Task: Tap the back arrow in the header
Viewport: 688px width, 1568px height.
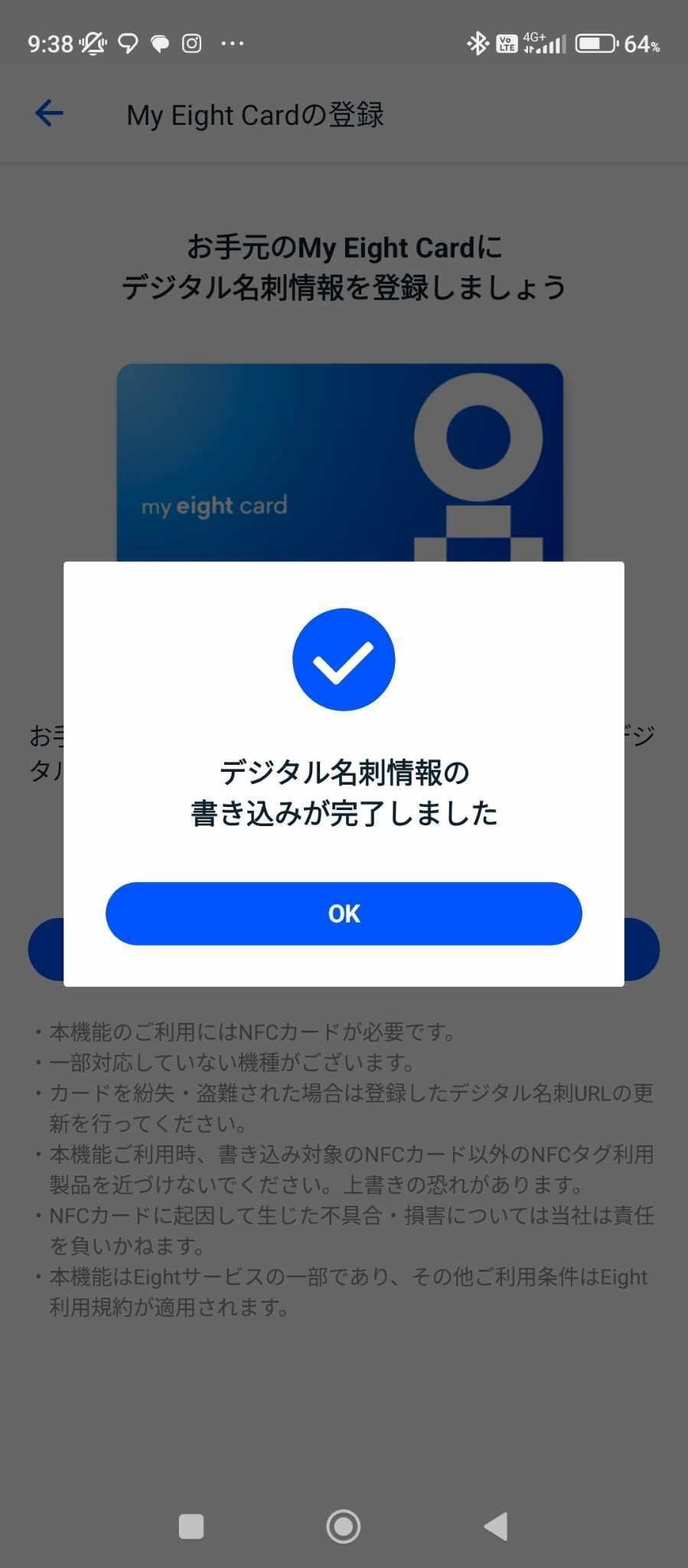Action: coord(48,113)
